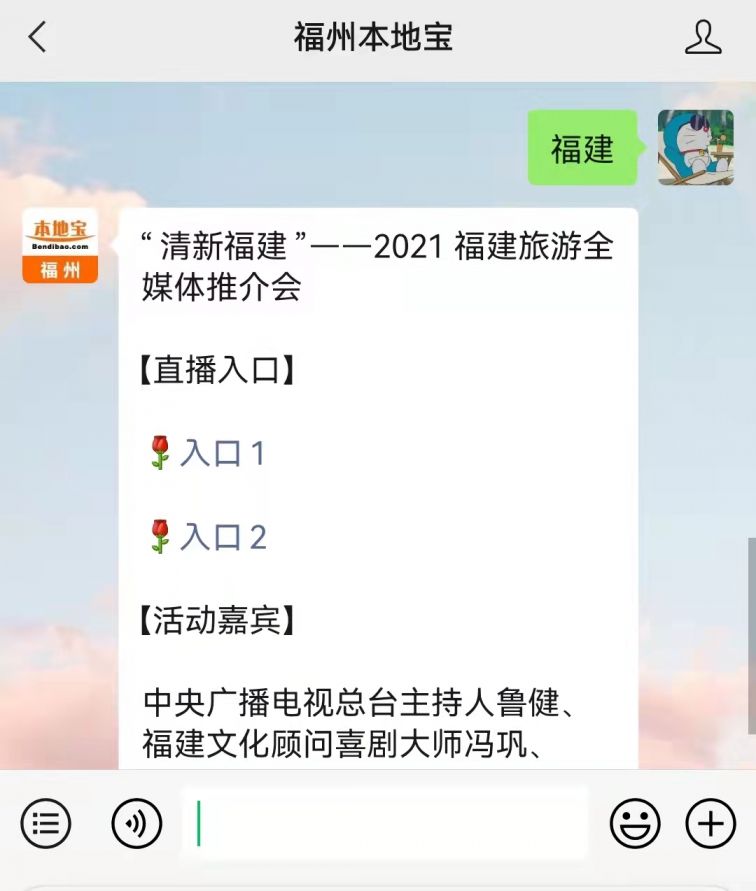Focus the message text field
Screen dimensions: 756x891
point(385,824)
